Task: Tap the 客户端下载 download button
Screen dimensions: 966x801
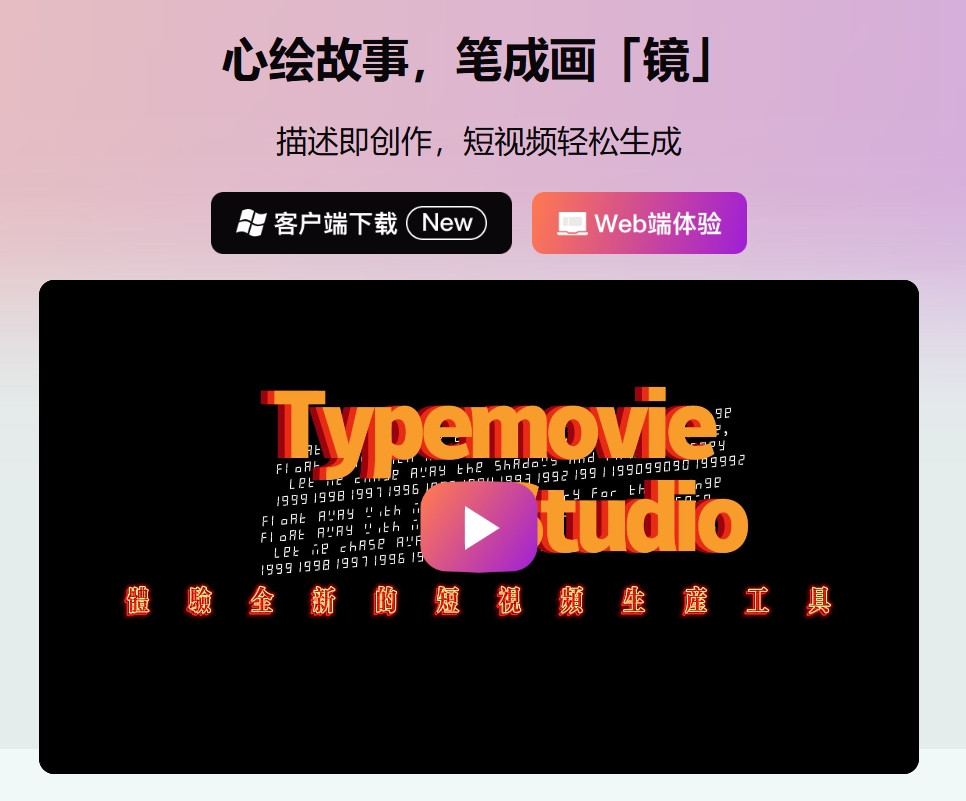Action: pyautogui.click(x=361, y=223)
